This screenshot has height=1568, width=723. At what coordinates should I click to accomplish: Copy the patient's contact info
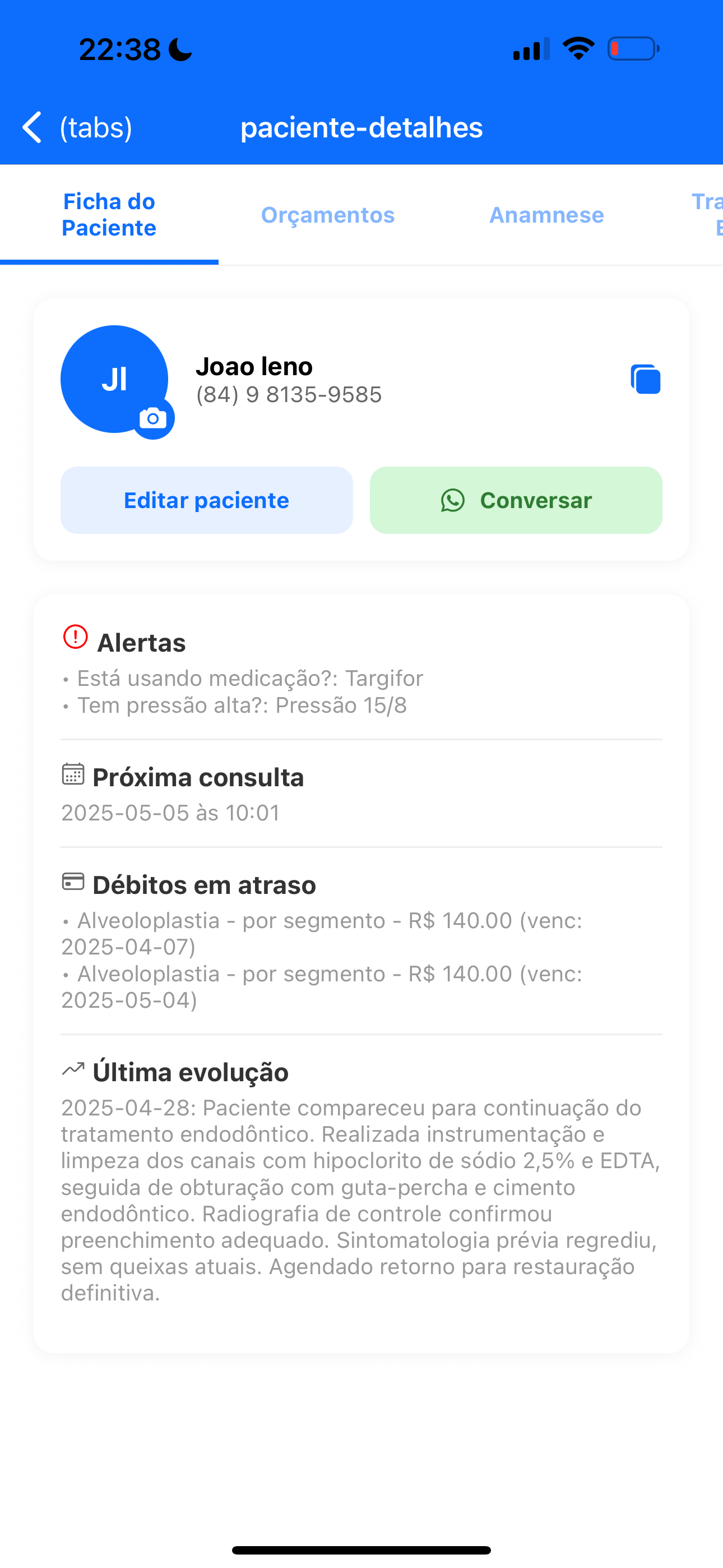(645, 379)
